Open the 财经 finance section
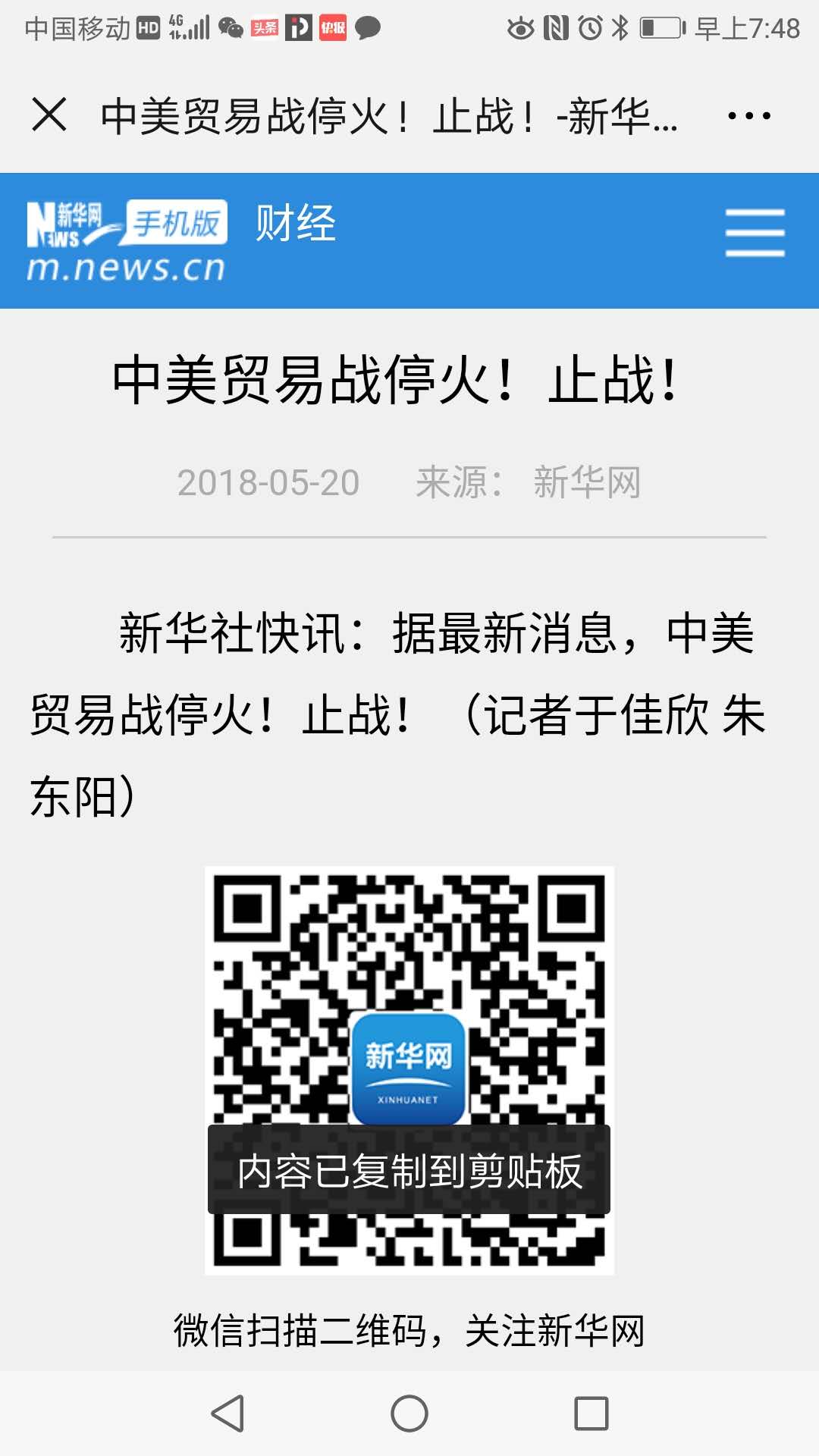Viewport: 819px width, 1456px height. point(295,224)
